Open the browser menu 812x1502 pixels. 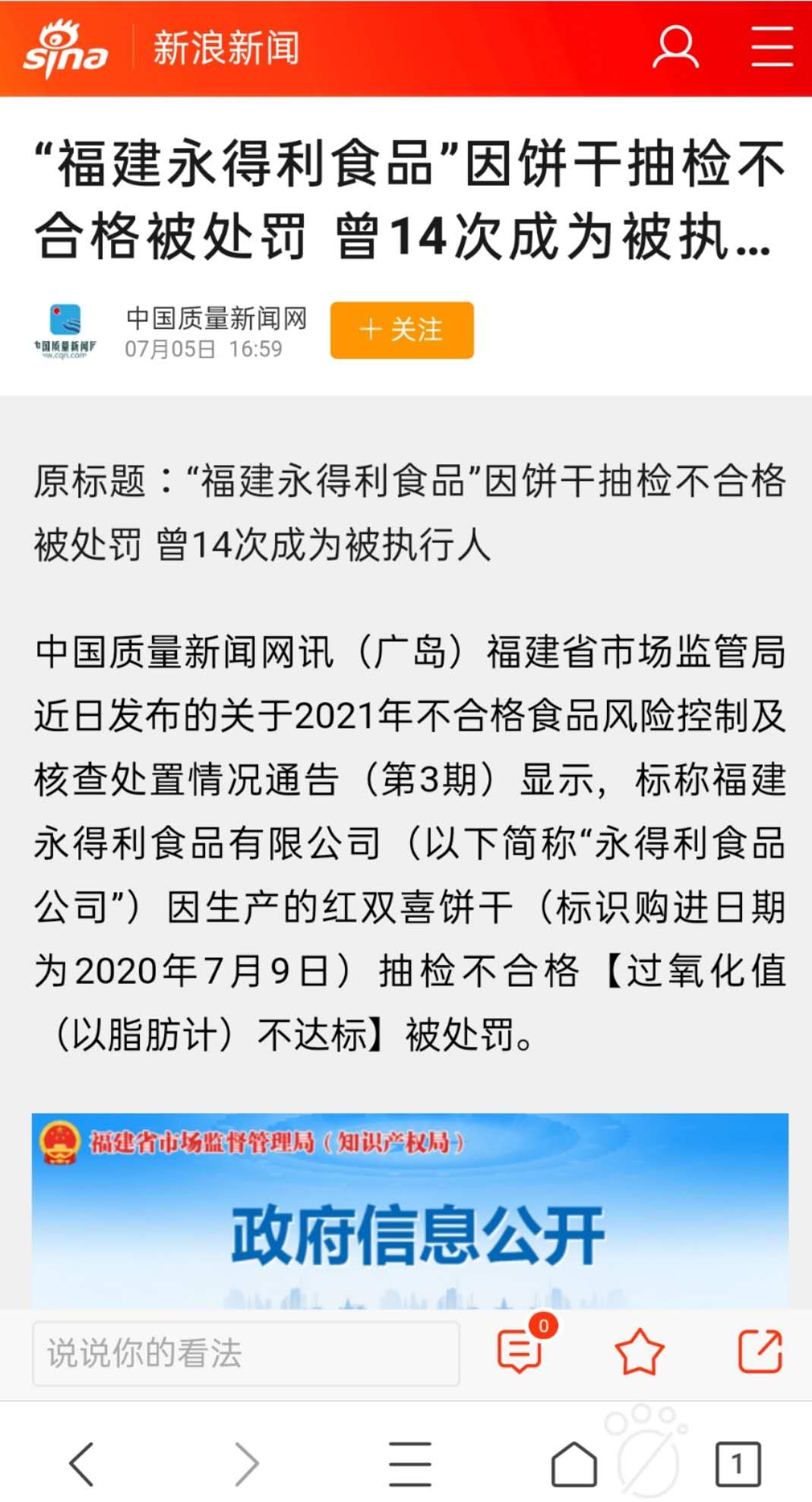[410, 1463]
